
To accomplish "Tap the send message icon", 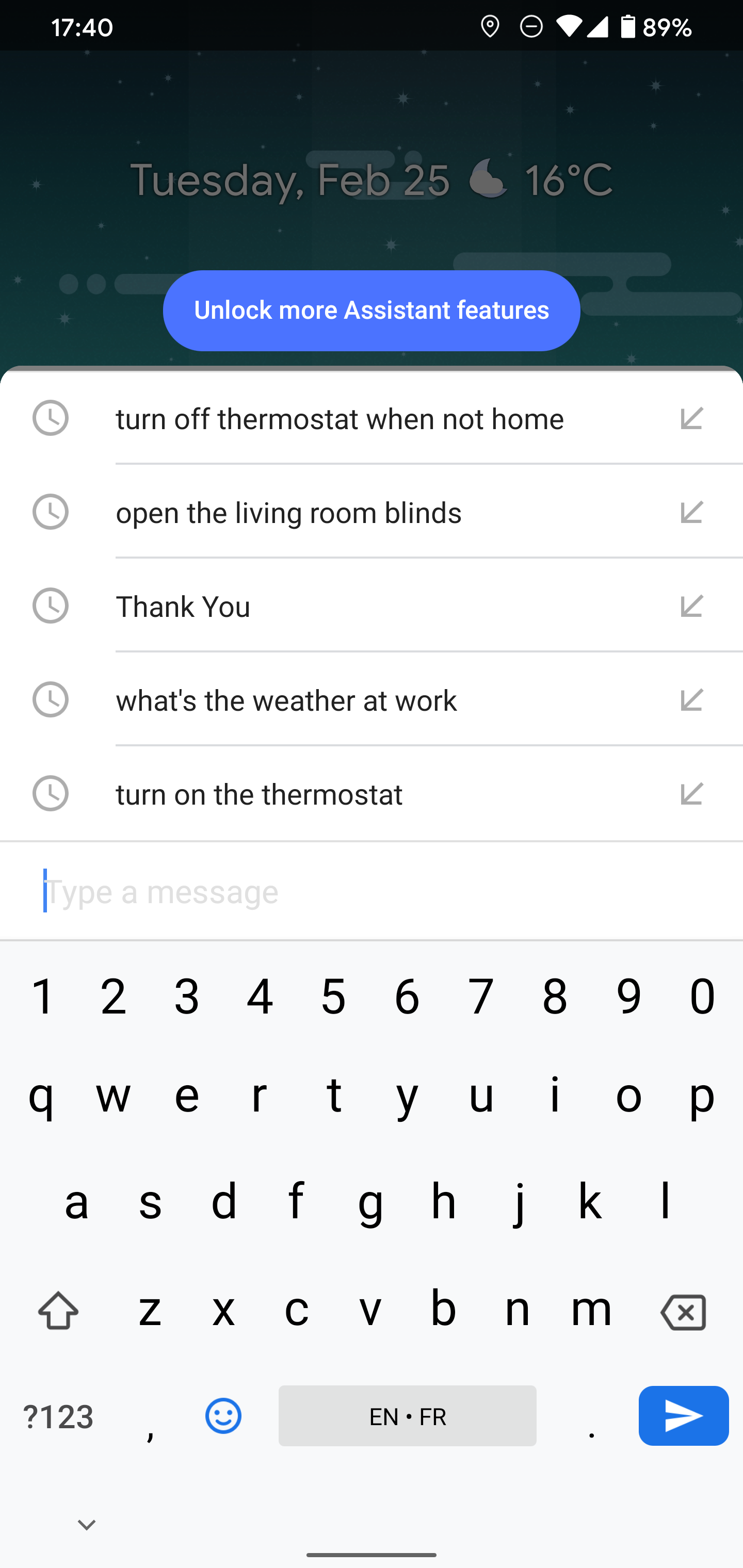I will pyautogui.click(x=683, y=1416).
